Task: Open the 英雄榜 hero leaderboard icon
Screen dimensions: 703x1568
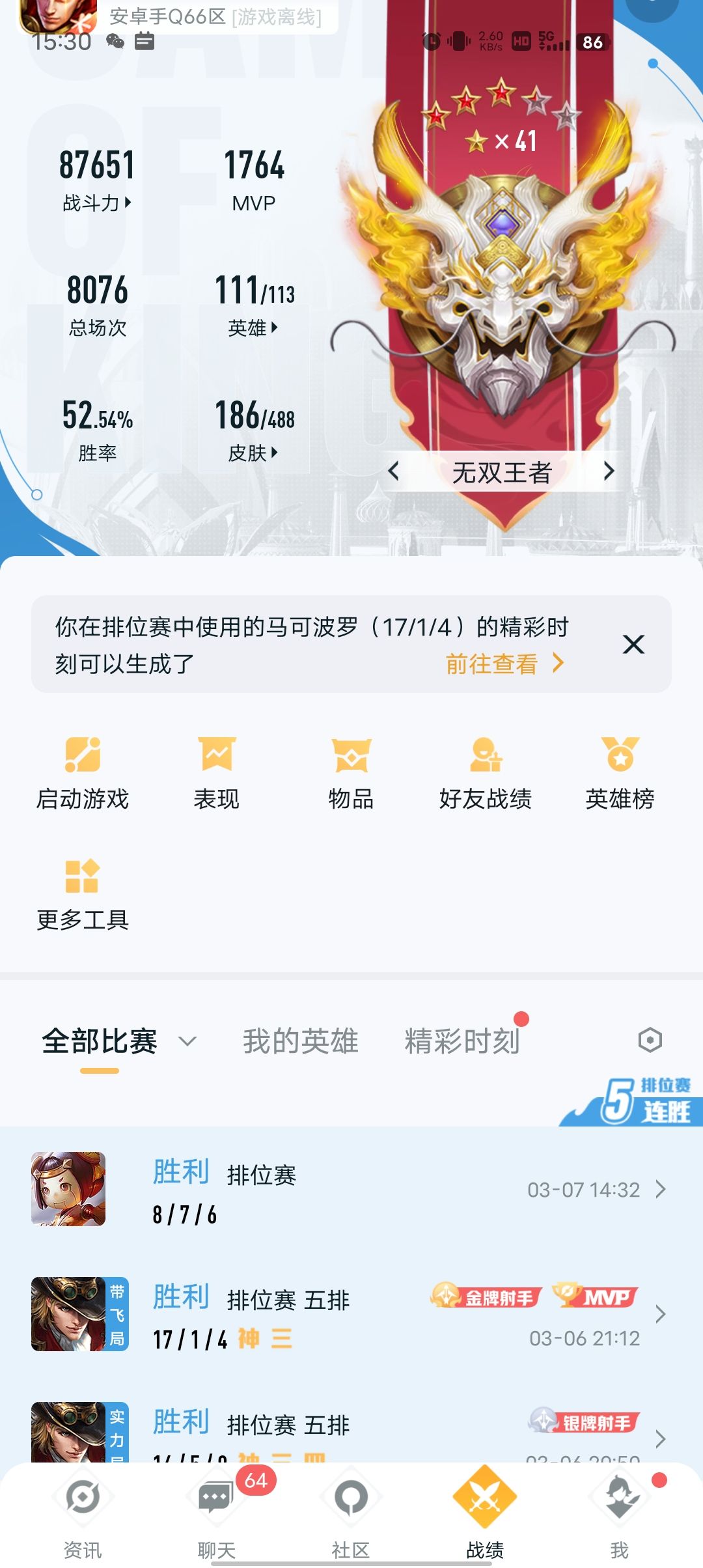Action: (619, 757)
